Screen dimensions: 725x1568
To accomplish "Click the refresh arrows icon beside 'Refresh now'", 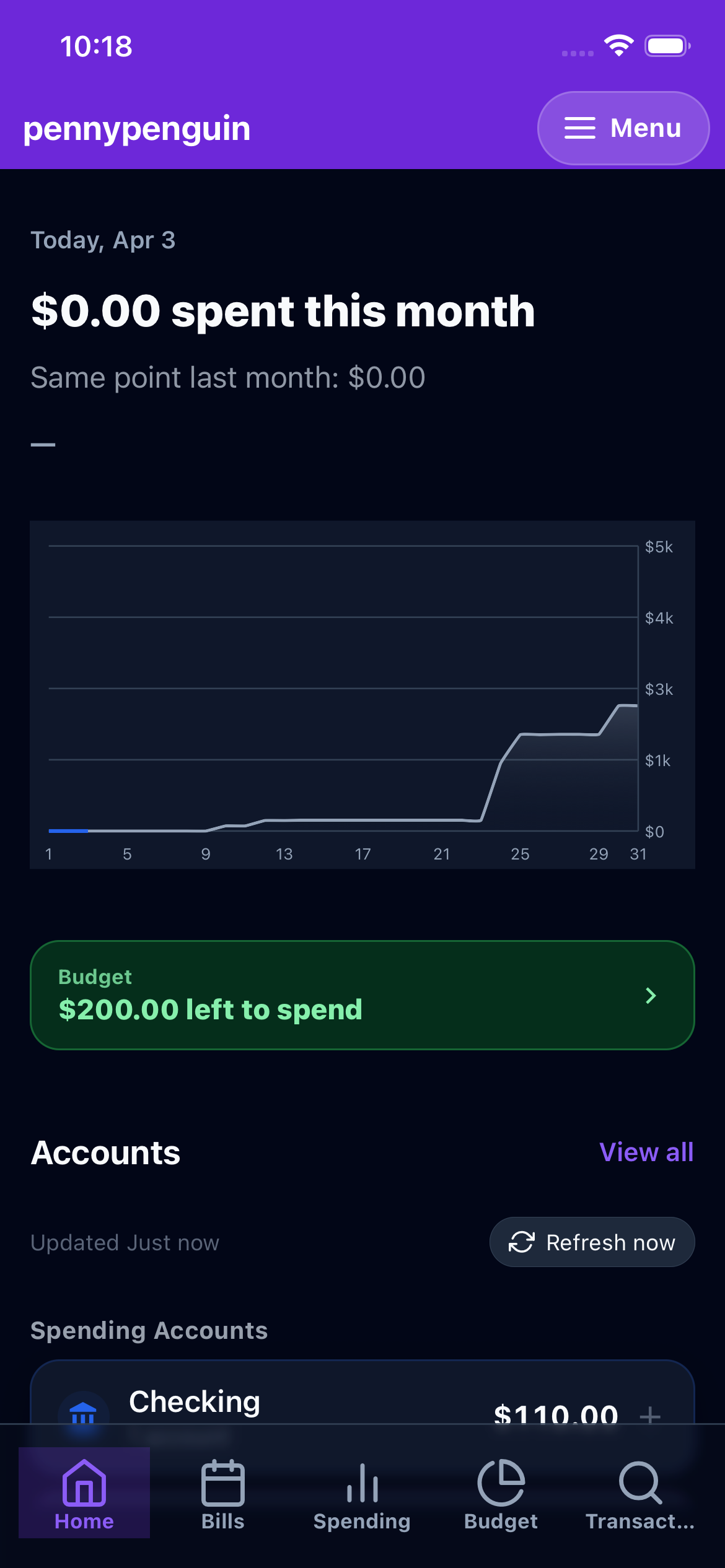I will tap(521, 1242).
